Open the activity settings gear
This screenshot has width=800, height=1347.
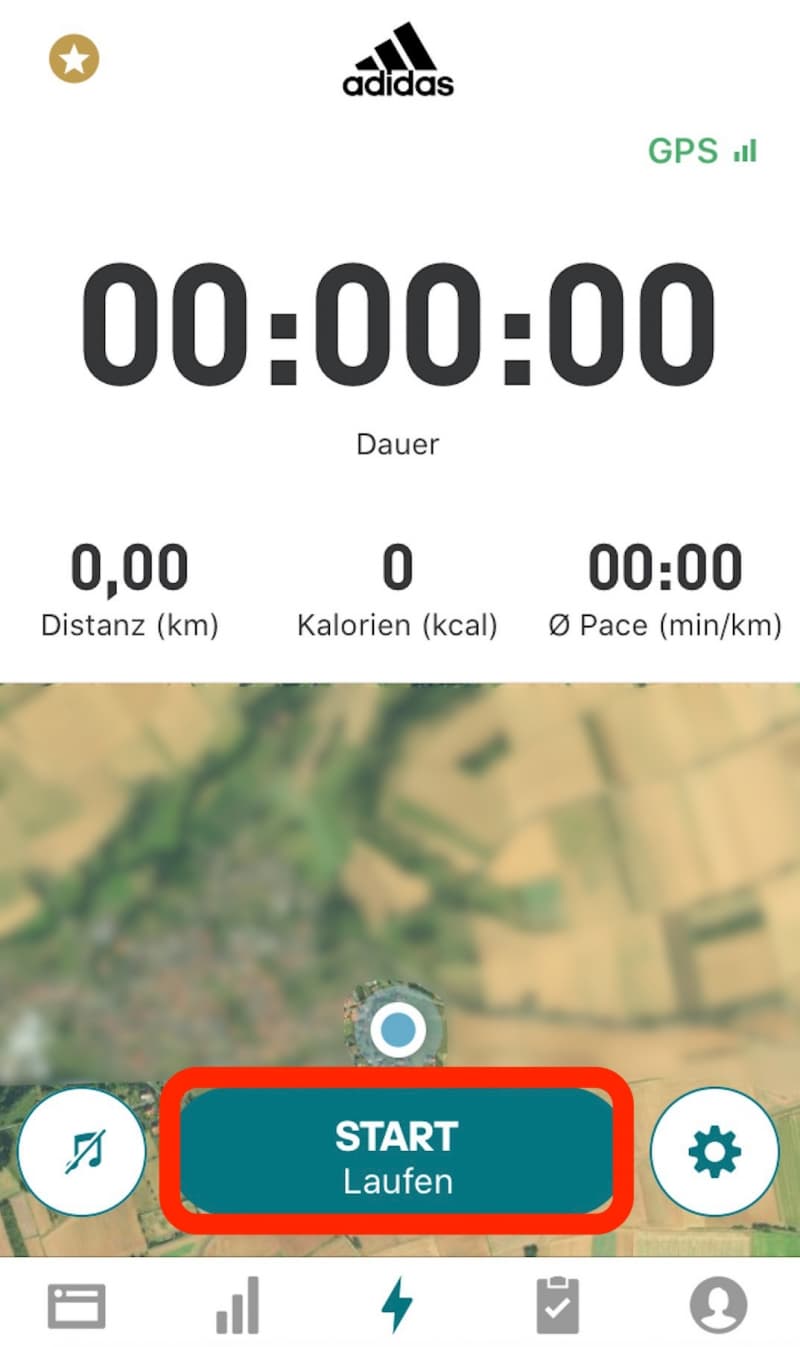(714, 1151)
